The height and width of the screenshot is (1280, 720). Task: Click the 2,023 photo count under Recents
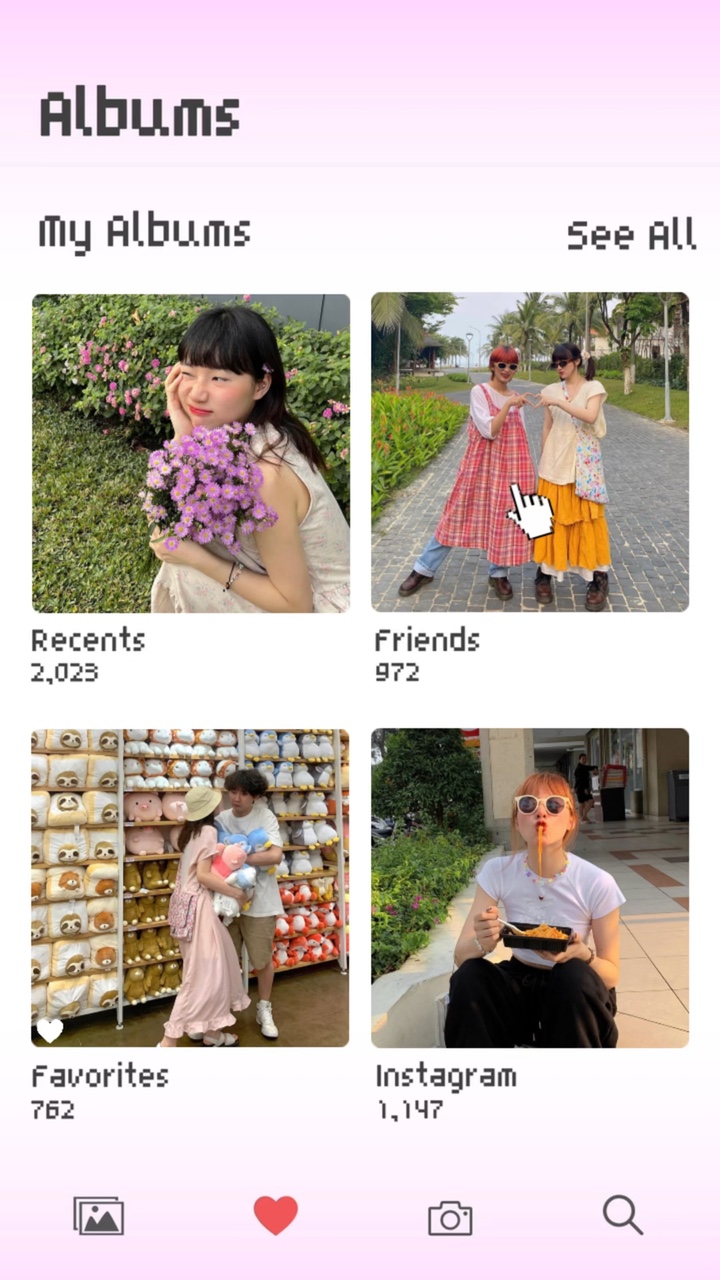coord(63,673)
